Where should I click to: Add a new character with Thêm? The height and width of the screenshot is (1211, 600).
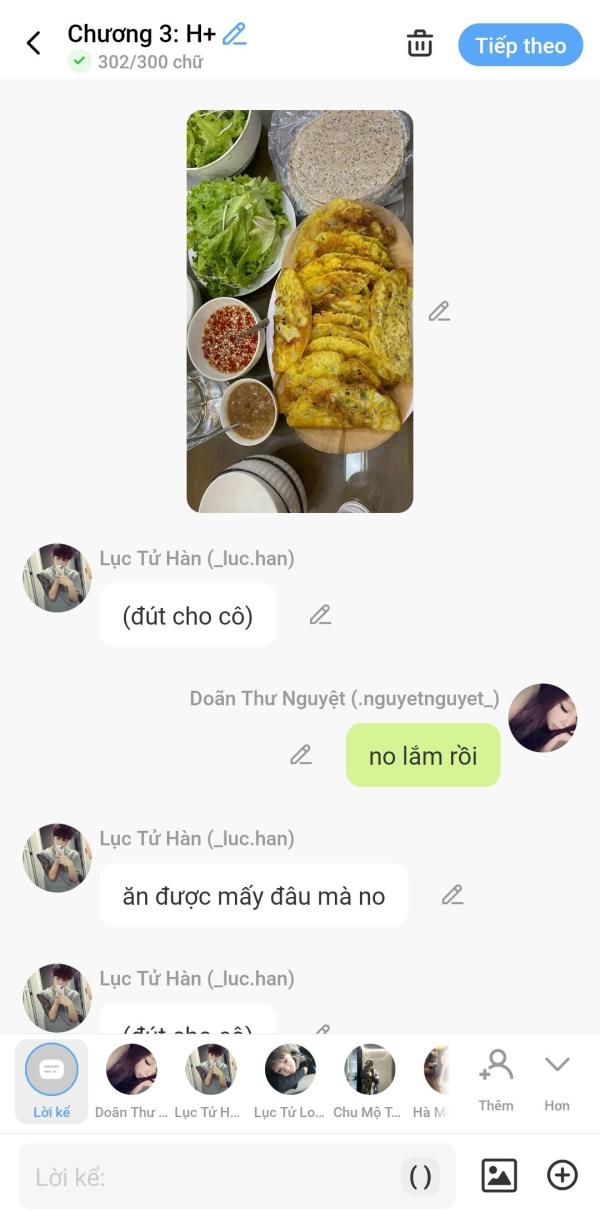496,1080
